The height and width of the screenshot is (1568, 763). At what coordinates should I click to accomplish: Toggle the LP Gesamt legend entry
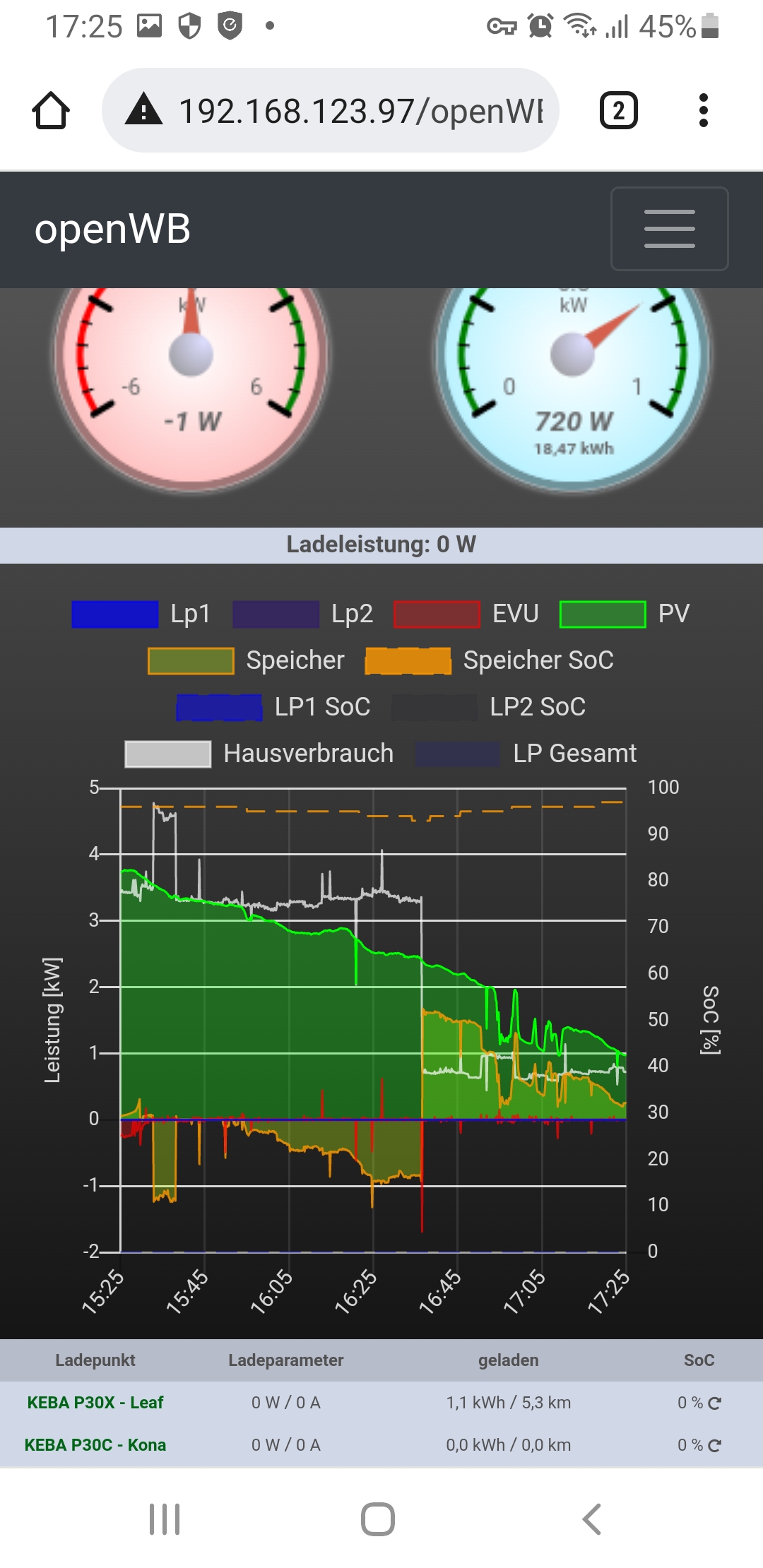point(526,754)
